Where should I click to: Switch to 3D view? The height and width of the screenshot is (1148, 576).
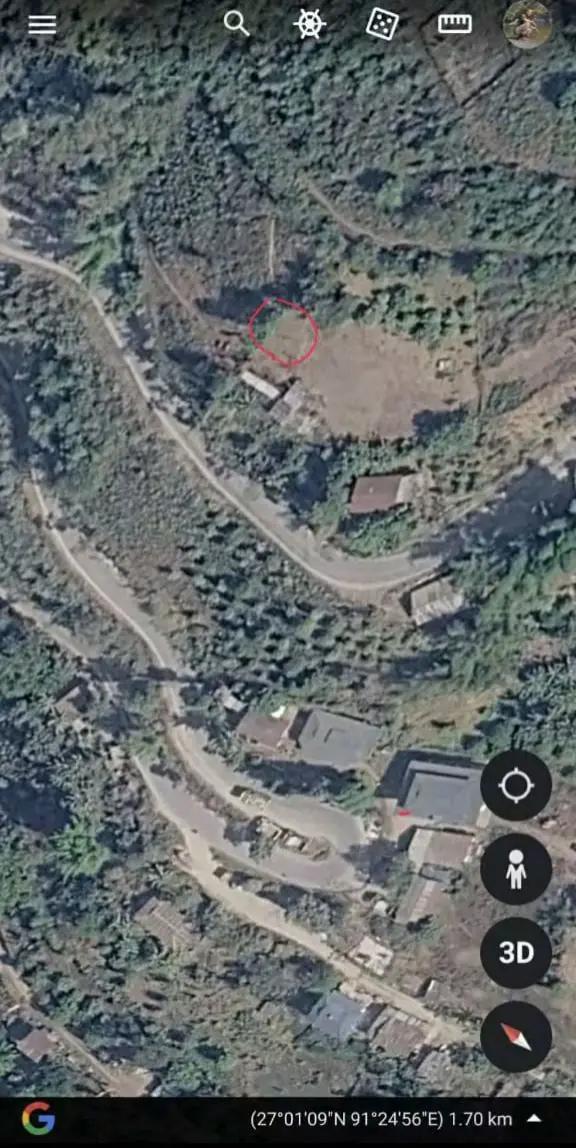[x=516, y=953]
